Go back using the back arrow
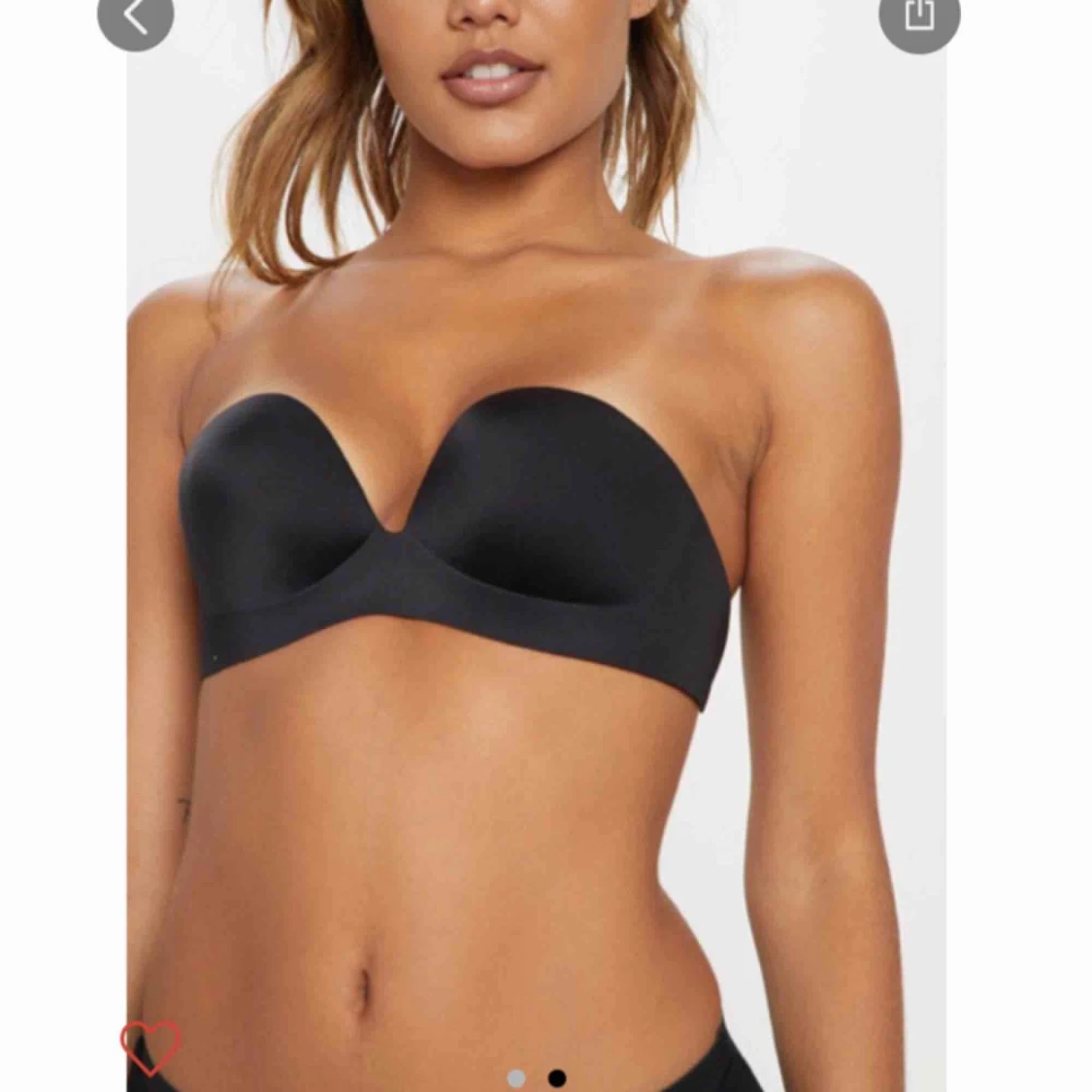The width and height of the screenshot is (1092, 1092). click(135, 17)
